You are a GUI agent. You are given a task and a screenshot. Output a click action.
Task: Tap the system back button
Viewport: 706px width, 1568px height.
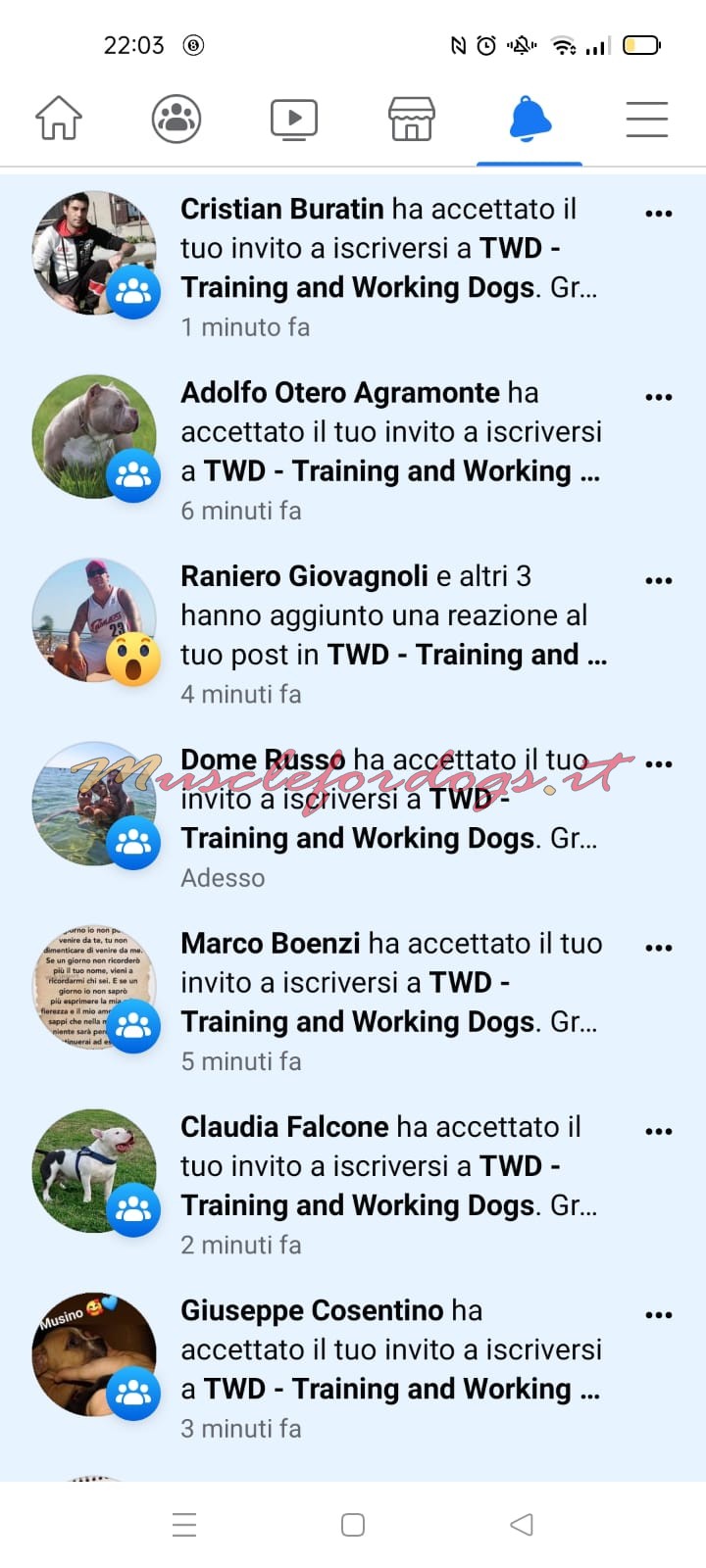(x=522, y=1524)
